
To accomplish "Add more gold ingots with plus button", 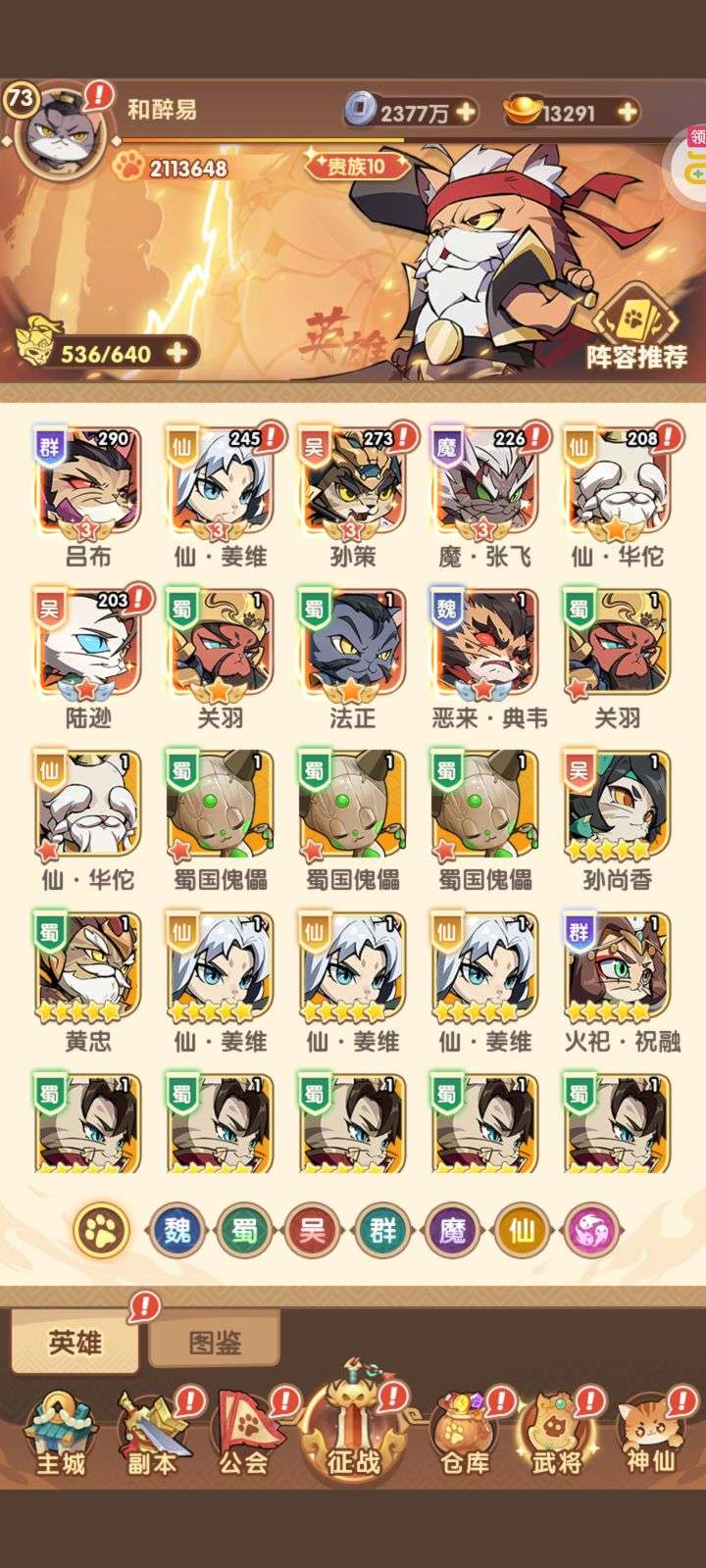I will click(627, 112).
